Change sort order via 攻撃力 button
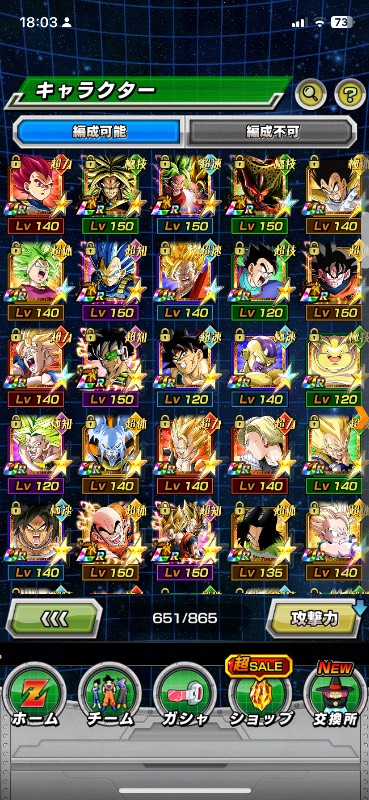This screenshot has height=800, width=369. pyautogui.click(x=315, y=618)
